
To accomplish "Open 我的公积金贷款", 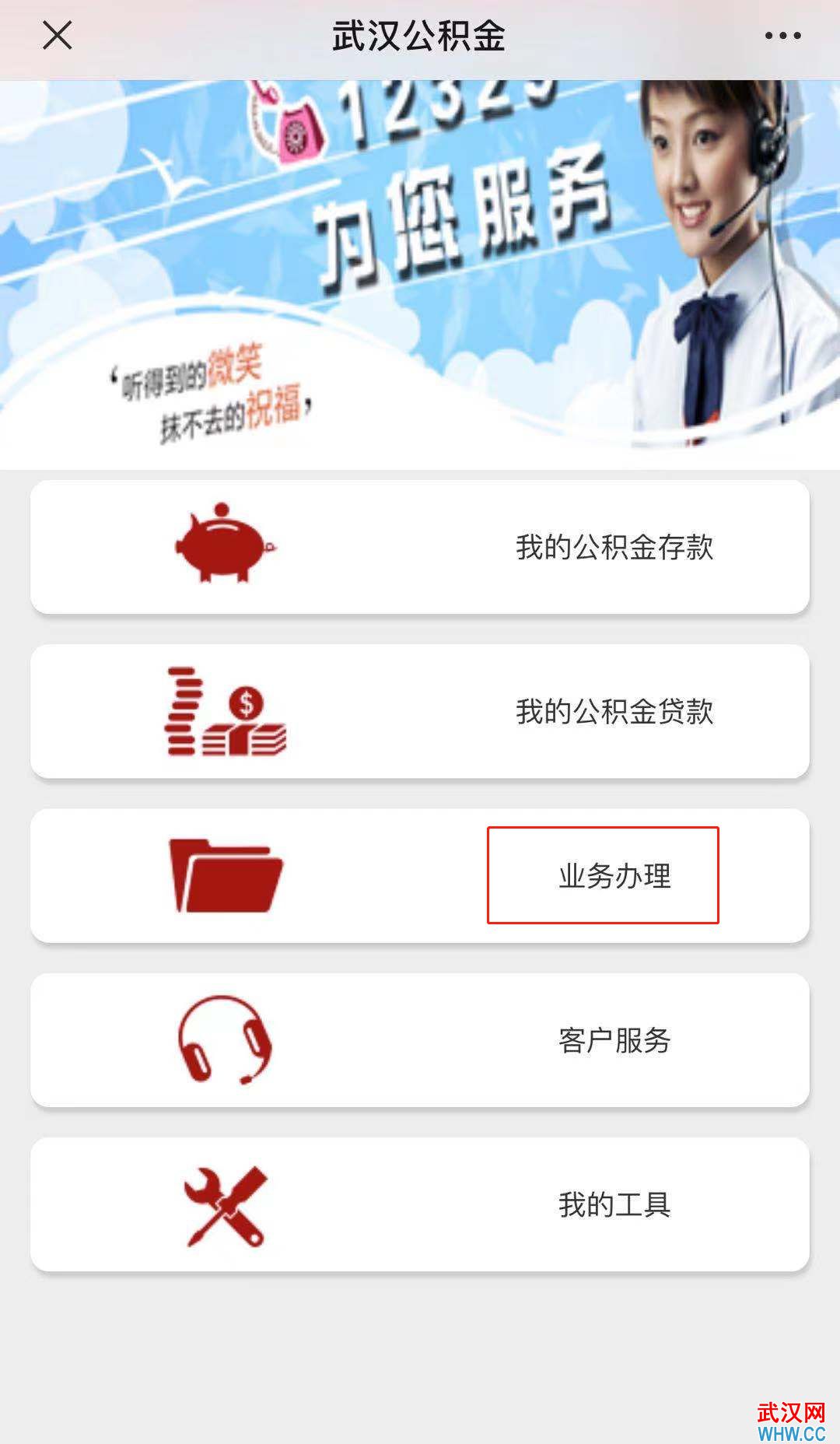I will coord(420,711).
